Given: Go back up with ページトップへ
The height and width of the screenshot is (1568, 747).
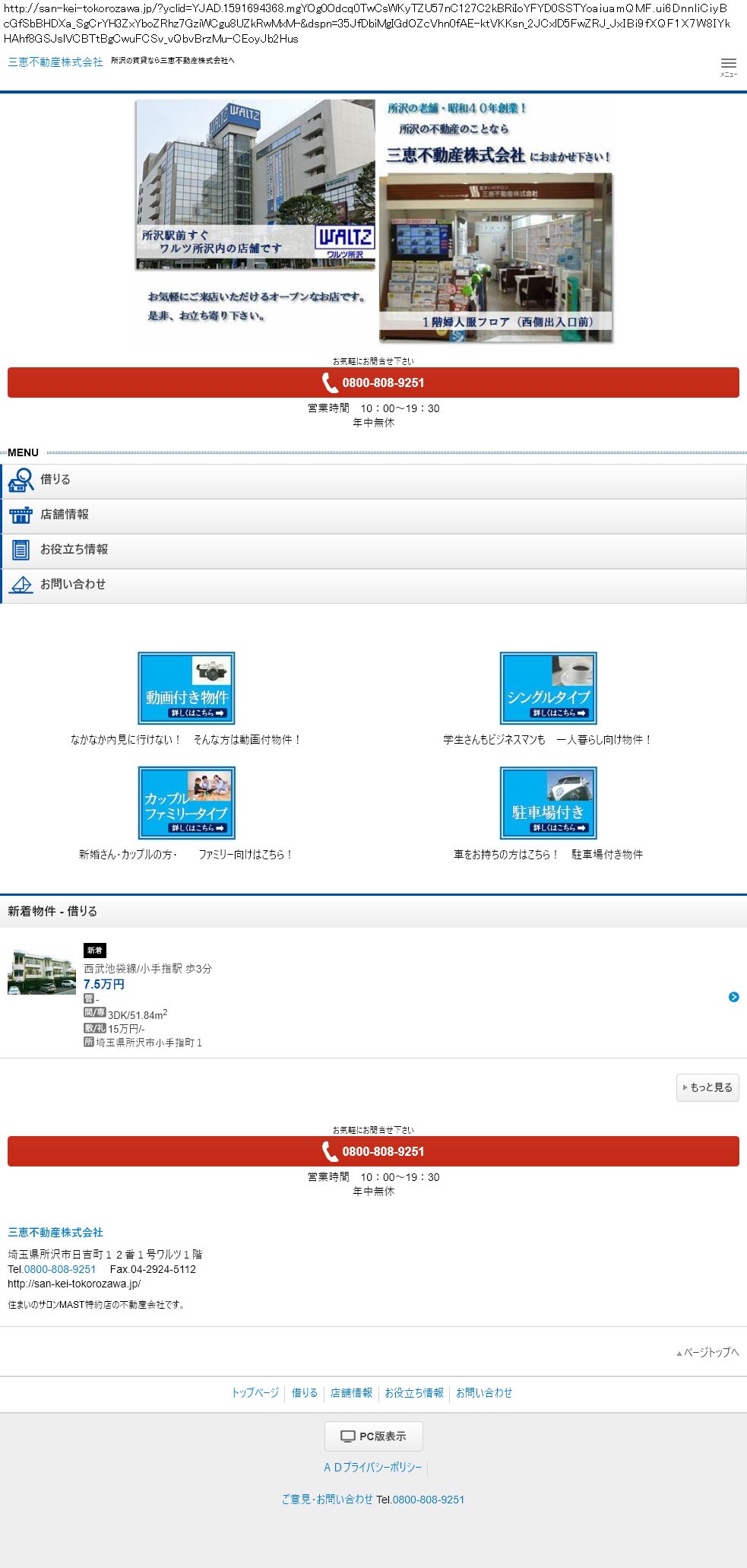Looking at the screenshot, I should (707, 1352).
